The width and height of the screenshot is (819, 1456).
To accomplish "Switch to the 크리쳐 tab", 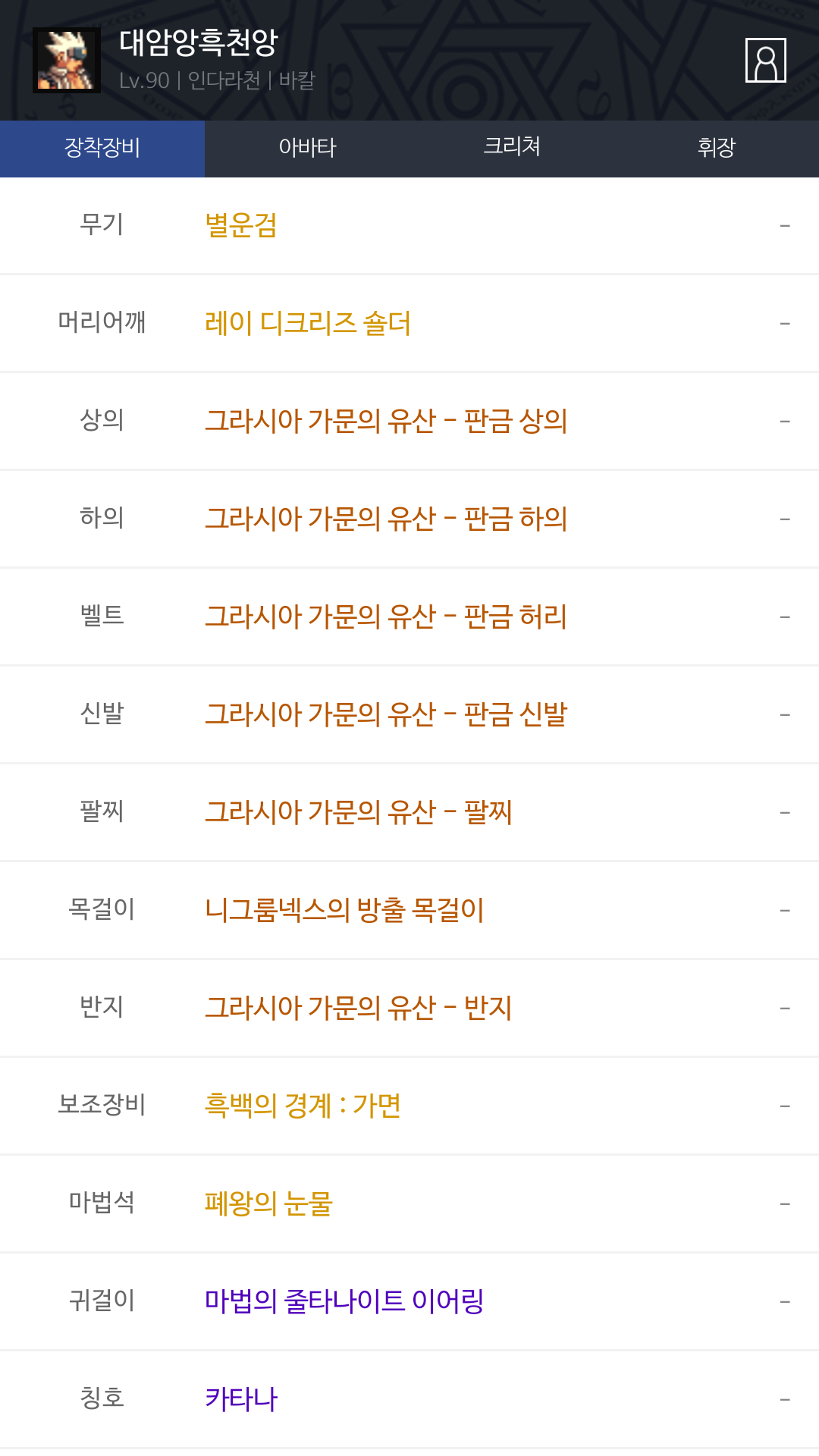I will (512, 148).
